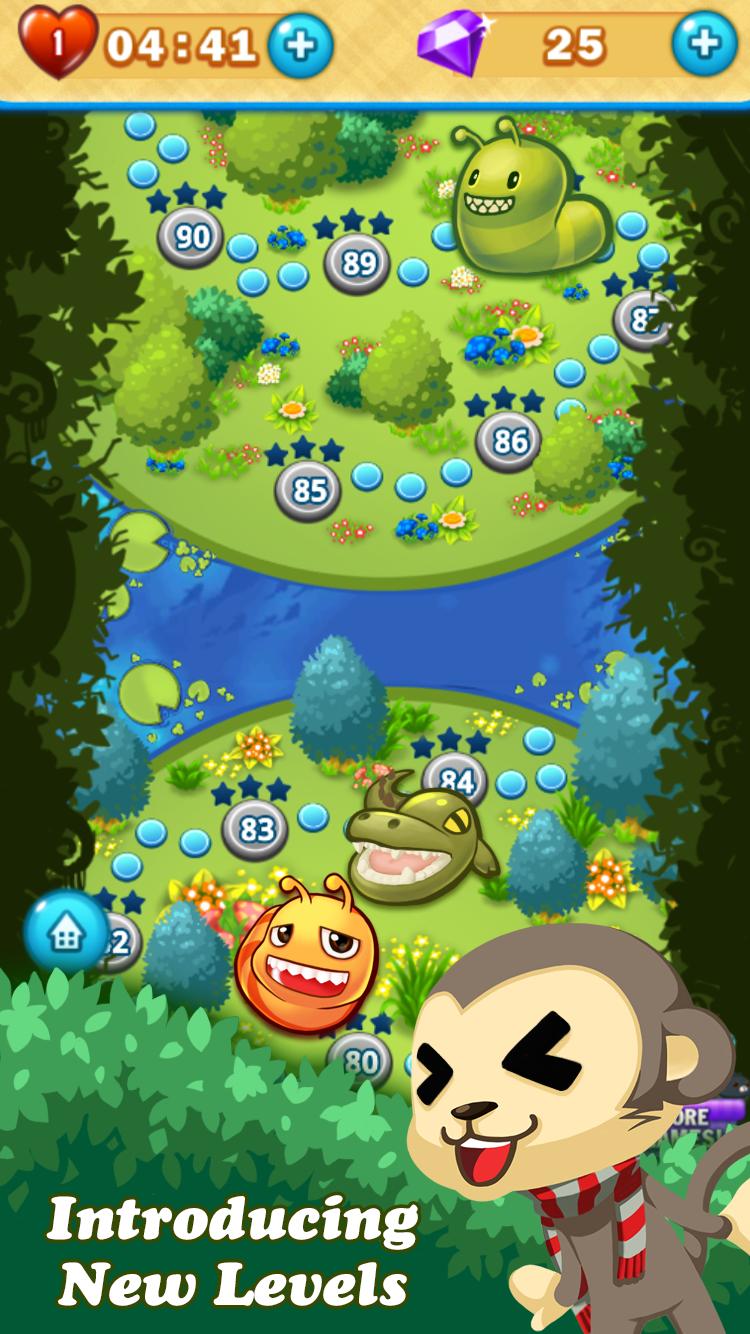Select level 86 node

[x=508, y=440]
